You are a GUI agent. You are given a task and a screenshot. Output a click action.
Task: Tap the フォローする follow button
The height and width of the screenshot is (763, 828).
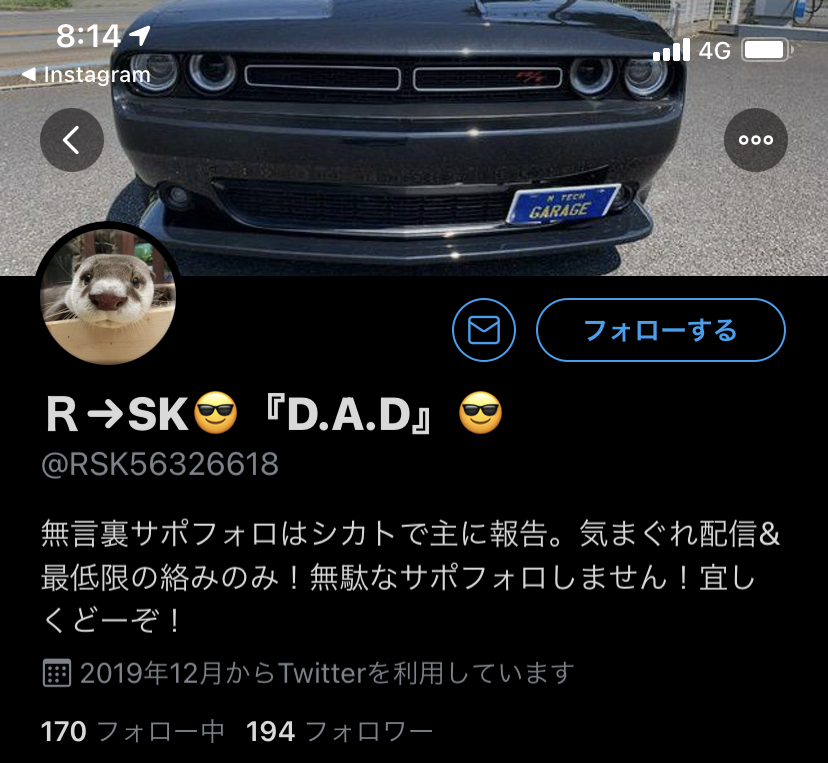click(660, 330)
